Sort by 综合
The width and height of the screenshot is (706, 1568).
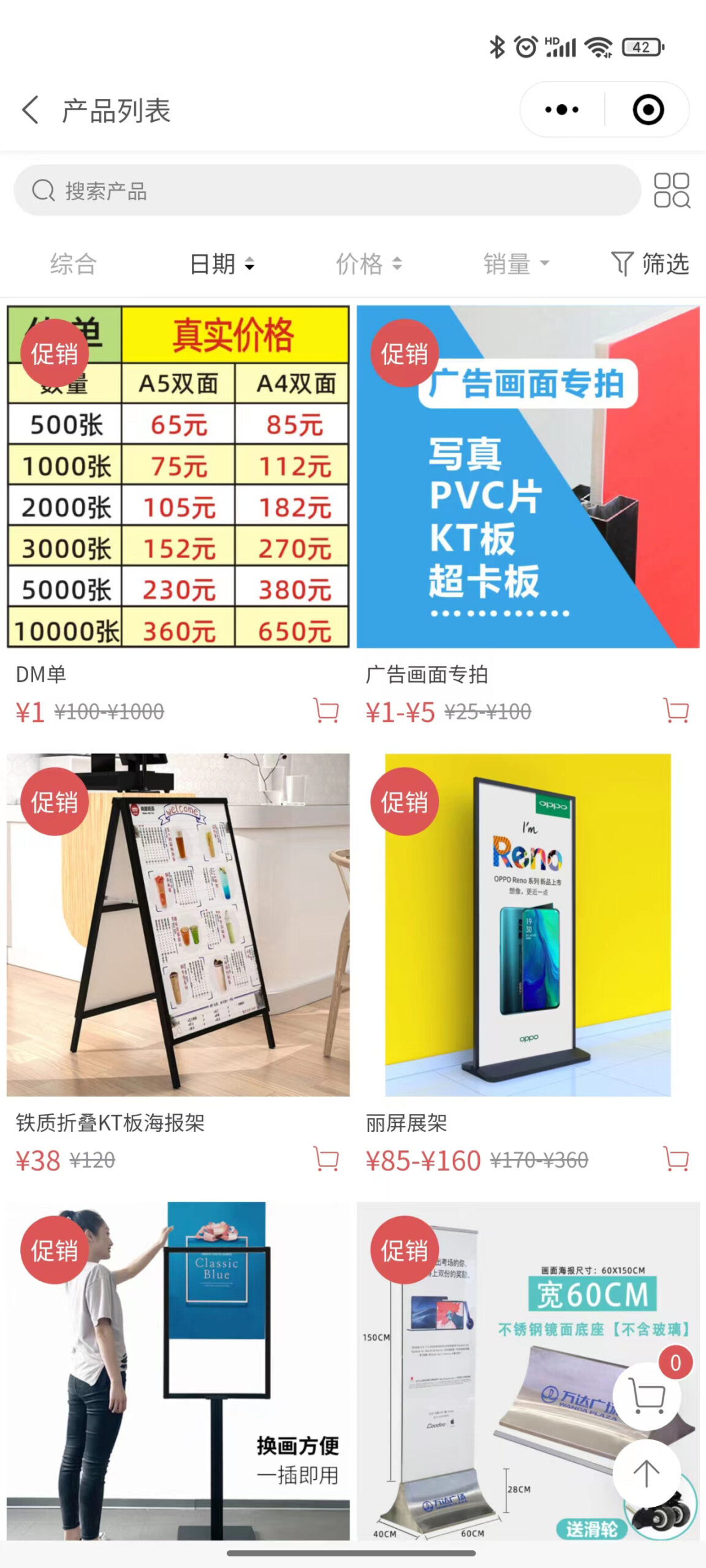(74, 265)
